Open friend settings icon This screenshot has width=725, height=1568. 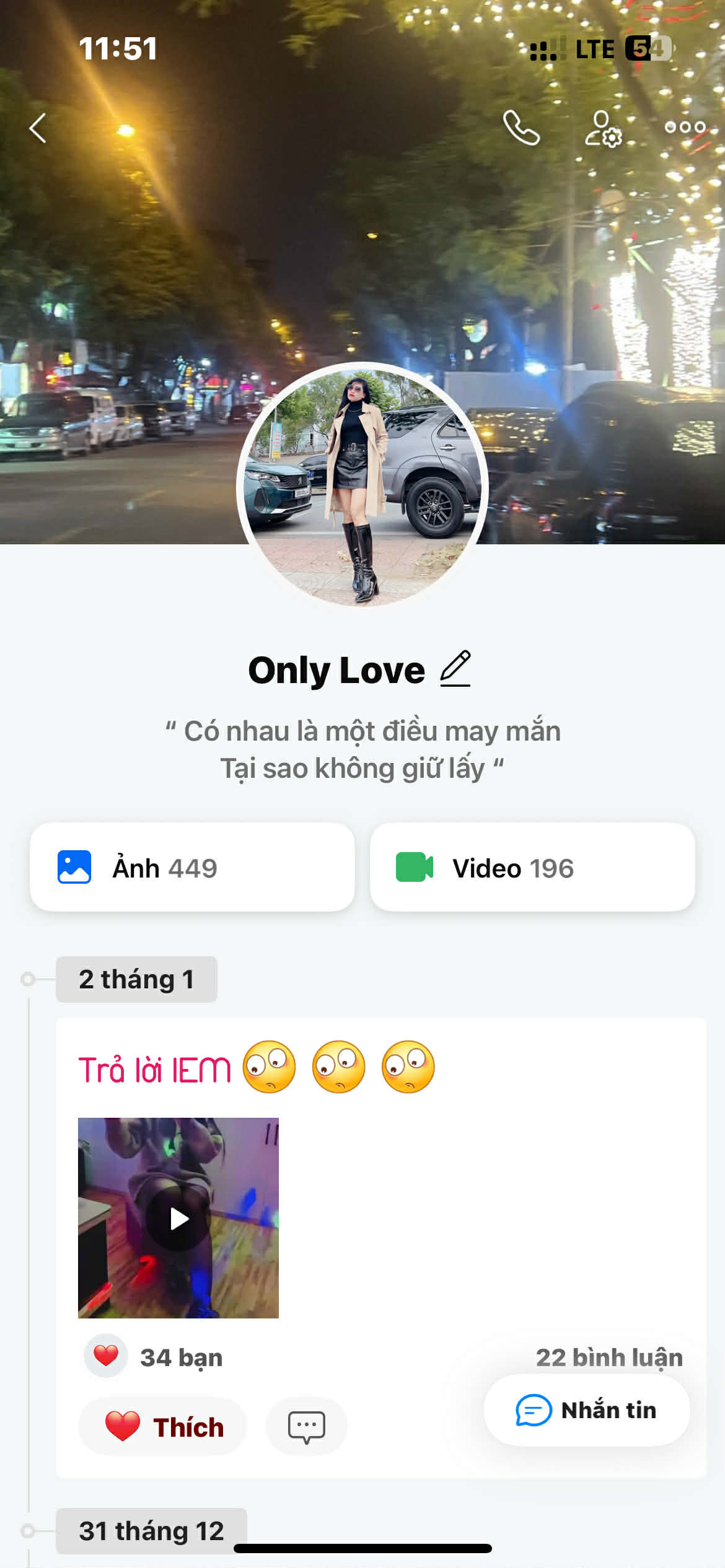(x=603, y=128)
